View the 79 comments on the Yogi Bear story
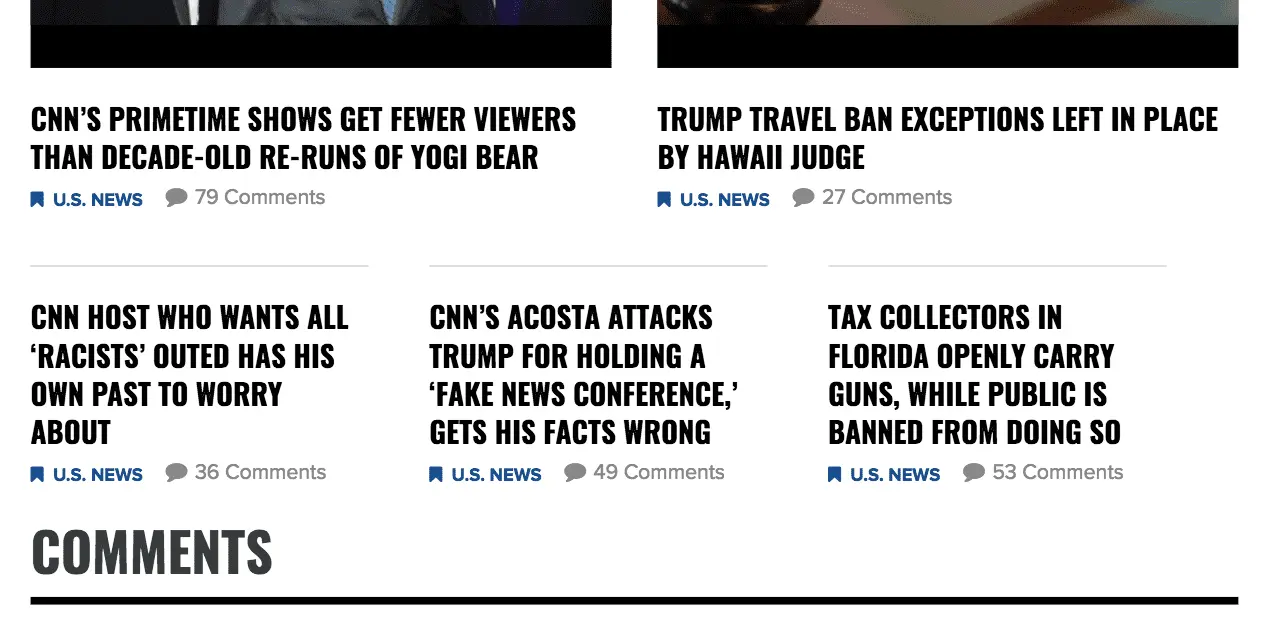 (x=246, y=197)
